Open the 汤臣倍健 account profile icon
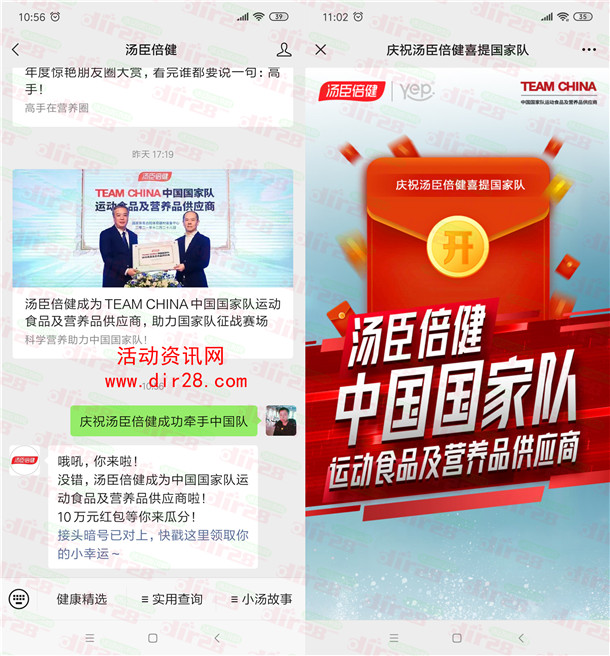 pos(284,49)
